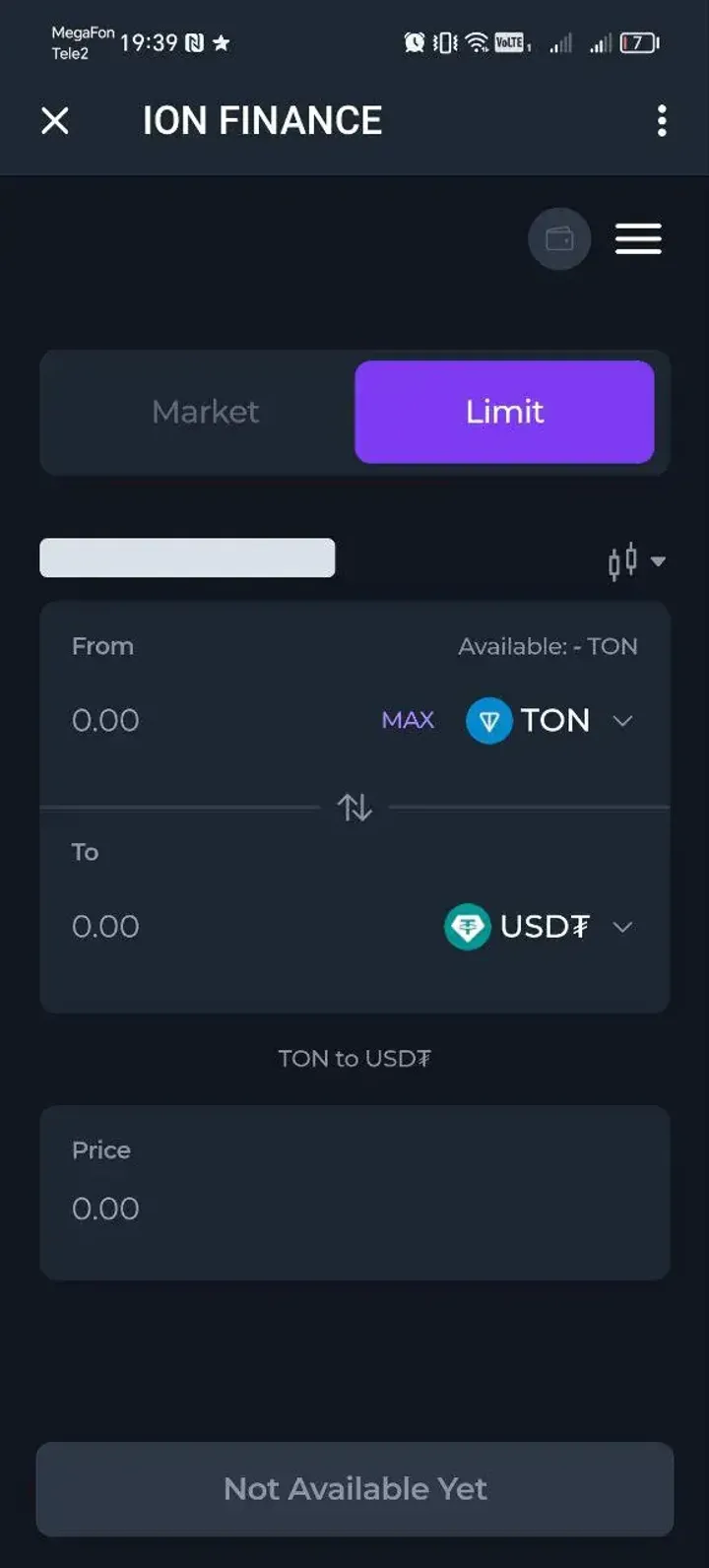Open the three-dot Telegram options menu
The image size is (709, 1568).
tap(662, 120)
